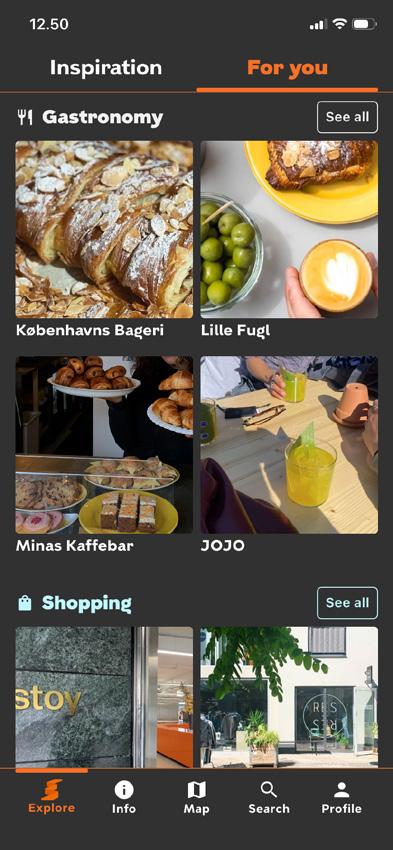
Task: Go to the Profile tab
Action: pyautogui.click(x=342, y=797)
